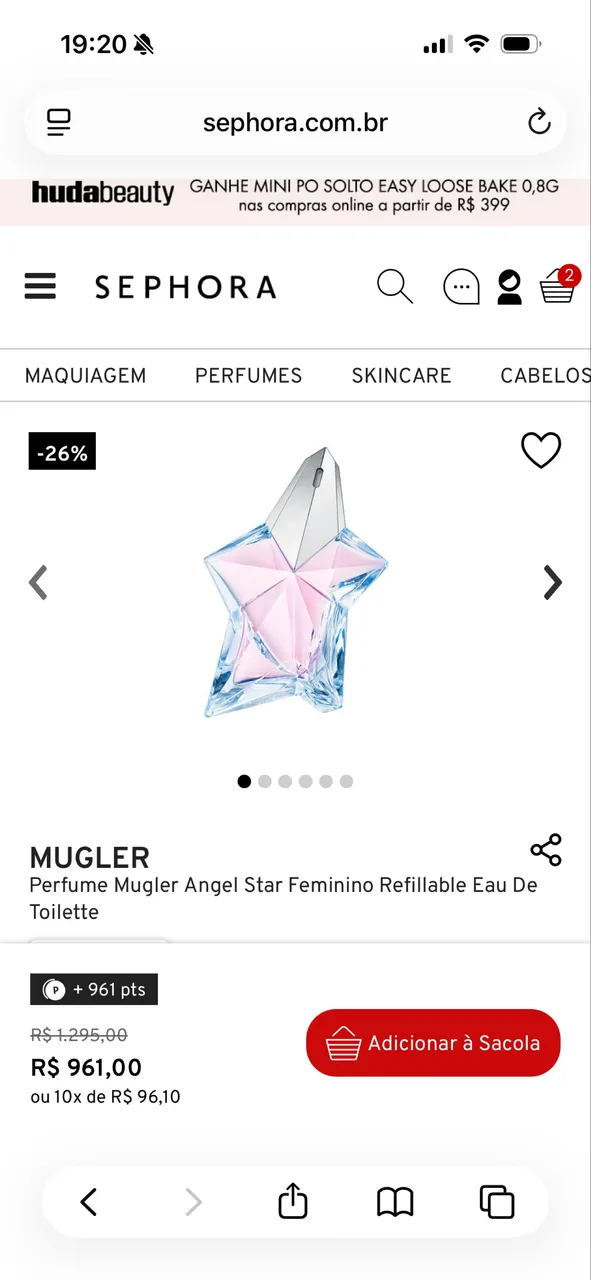
Task: Go back in the browser
Action: pyautogui.click(x=89, y=1201)
